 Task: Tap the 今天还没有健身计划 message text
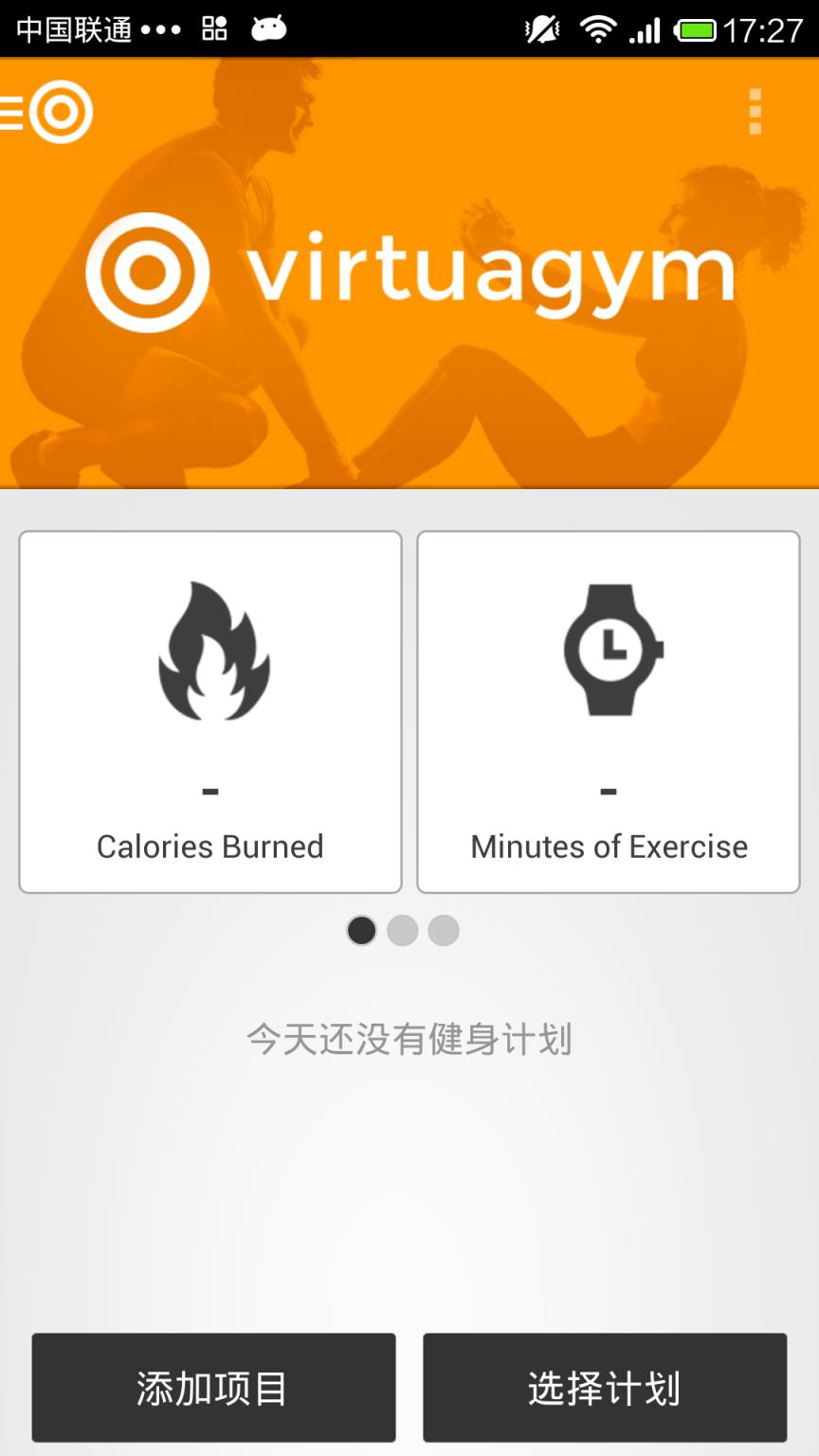[408, 1039]
